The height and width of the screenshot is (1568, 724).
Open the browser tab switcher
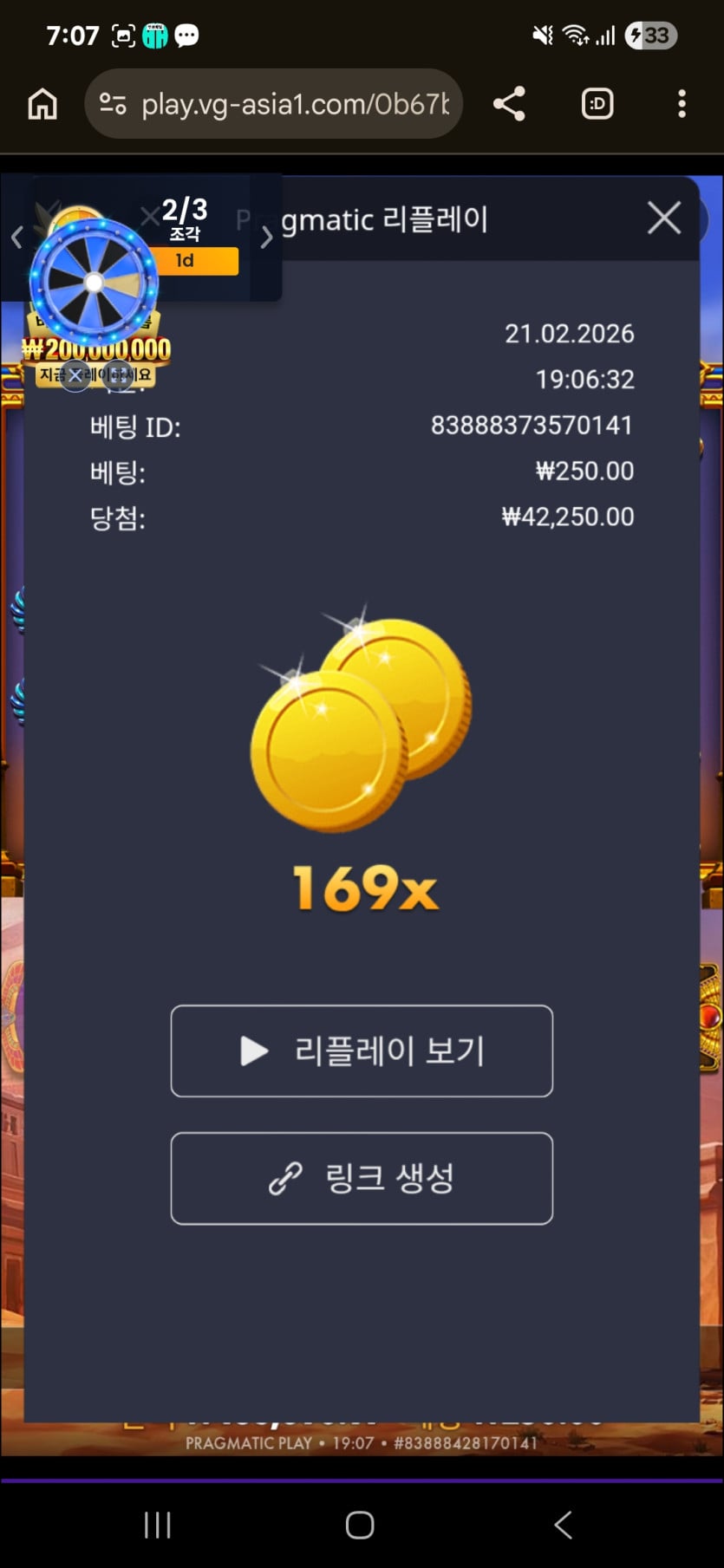(x=597, y=104)
